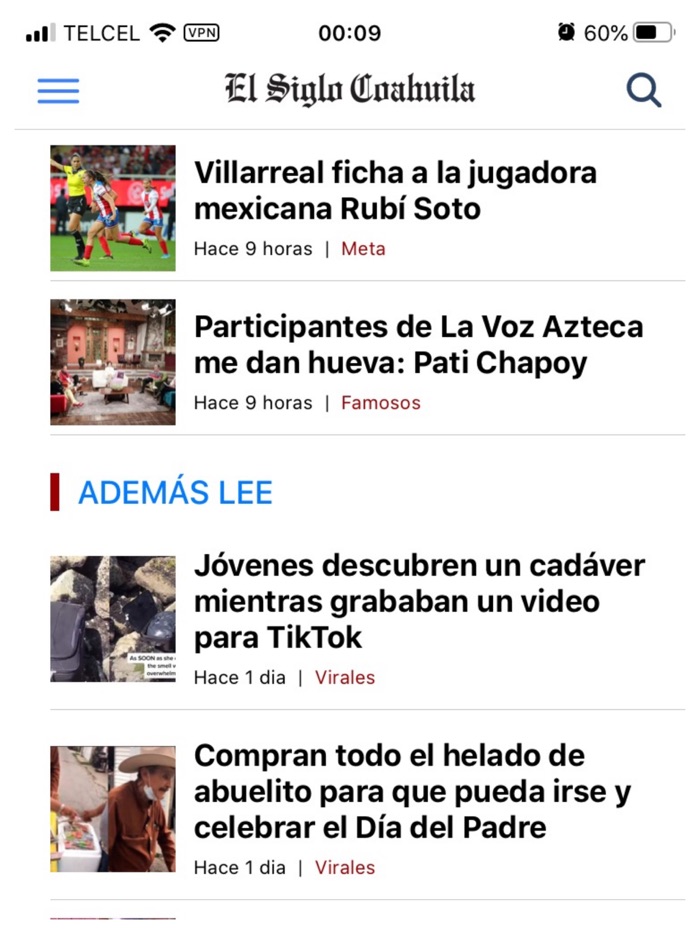Open the Villarreal ficha a Rubí Soto article
Viewport: 700px width, 934px height.
[x=395, y=191]
